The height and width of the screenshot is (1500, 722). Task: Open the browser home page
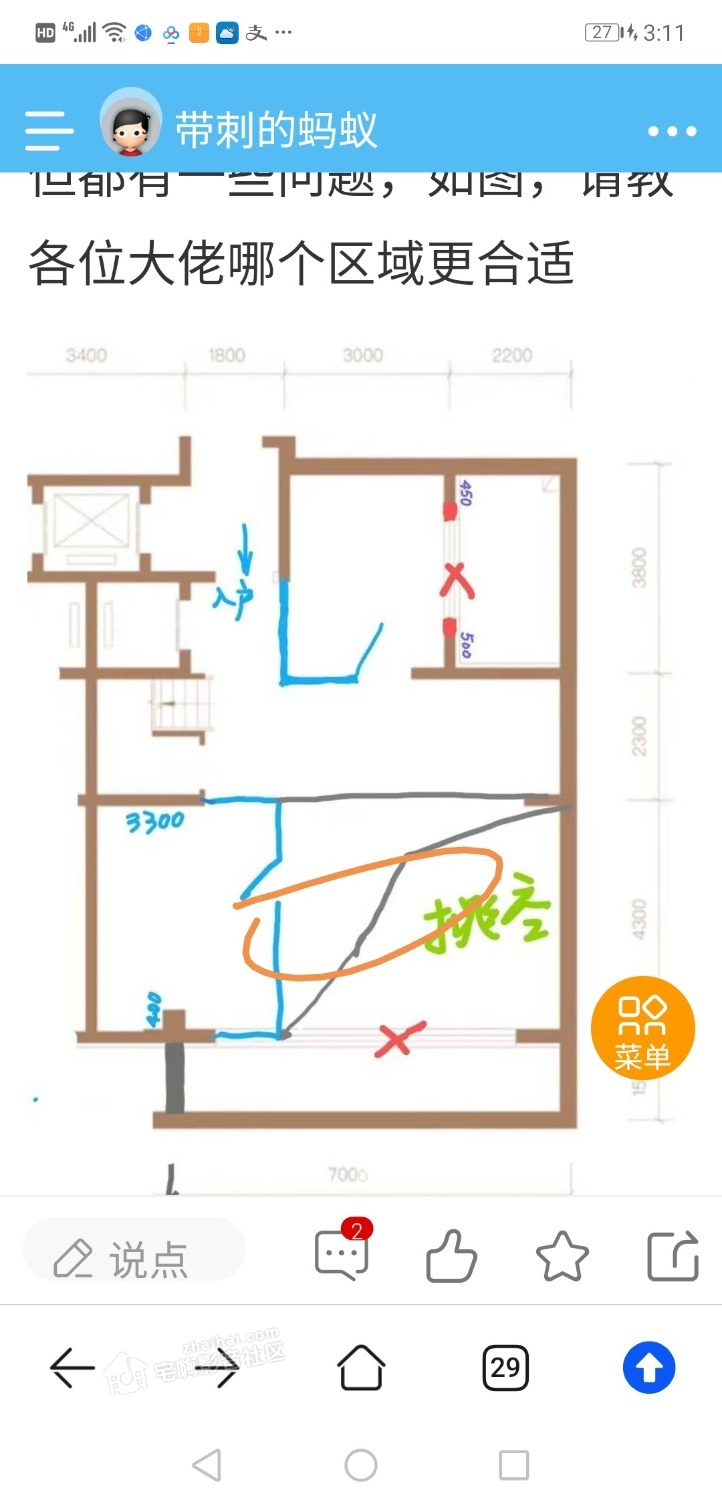(361, 1367)
